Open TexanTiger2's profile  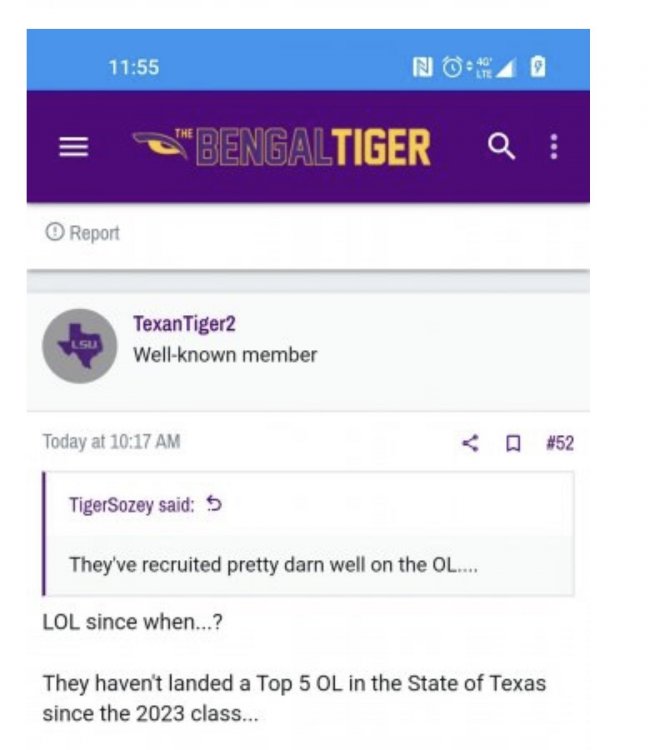pyautogui.click(x=184, y=324)
